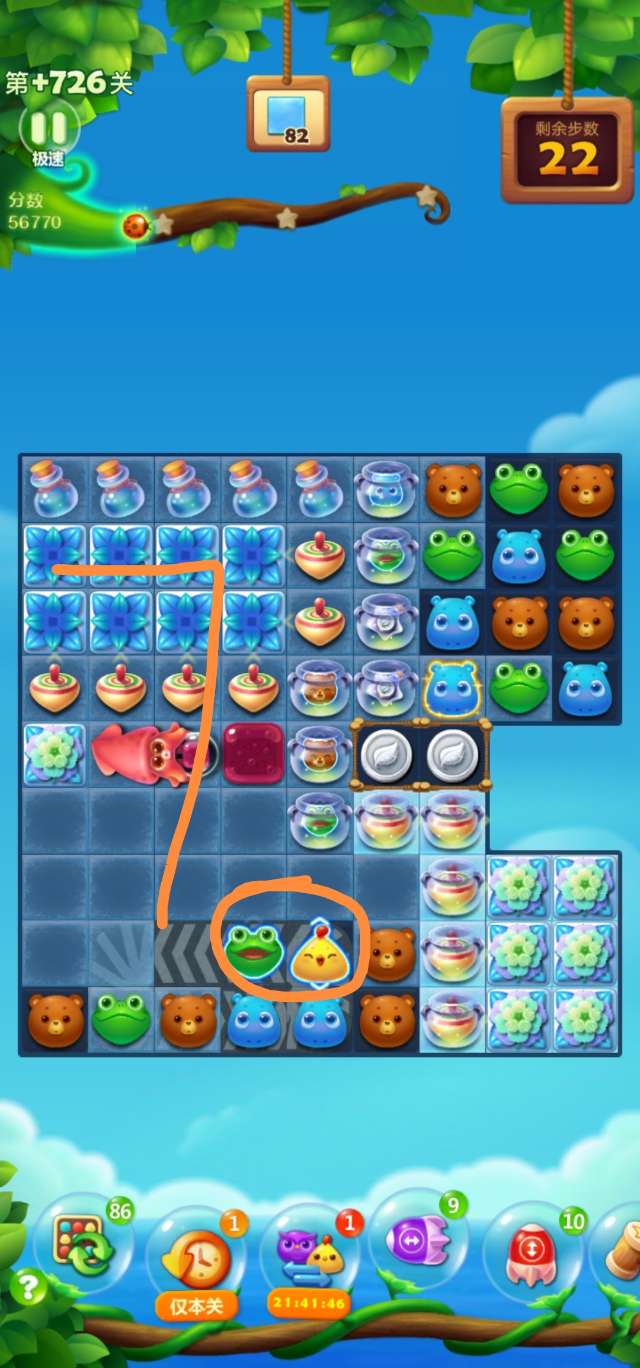This screenshot has height=1368, width=640.
Task: Open the question mark help icon
Action: point(27,1285)
